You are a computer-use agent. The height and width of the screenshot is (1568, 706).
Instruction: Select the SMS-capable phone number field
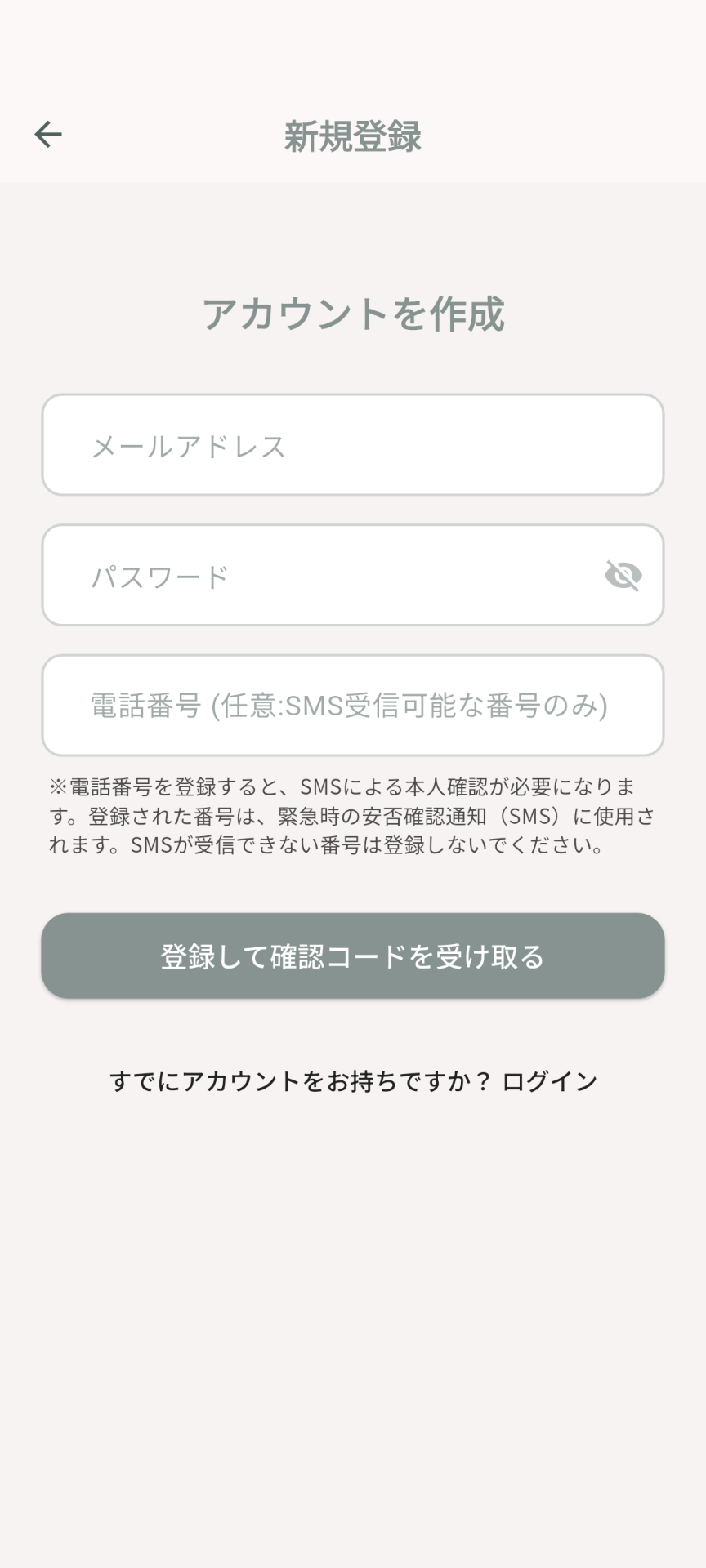point(353,704)
